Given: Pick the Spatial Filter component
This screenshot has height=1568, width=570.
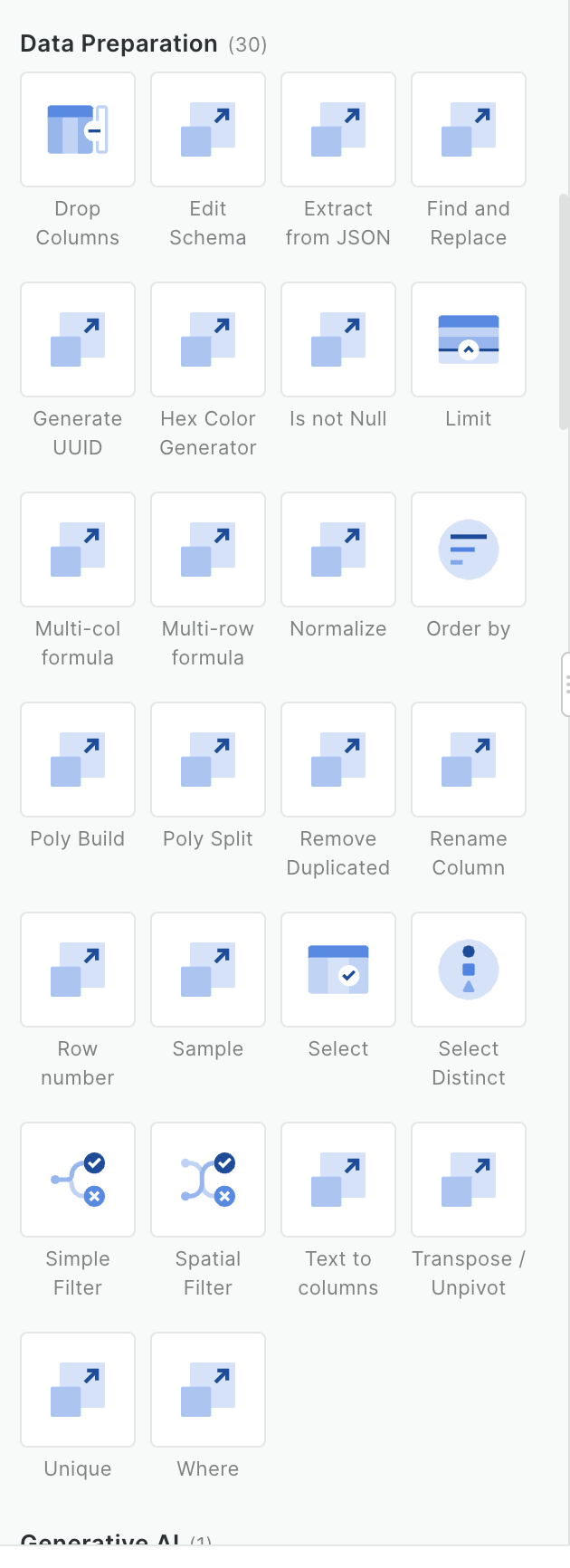Looking at the screenshot, I should point(208,1180).
